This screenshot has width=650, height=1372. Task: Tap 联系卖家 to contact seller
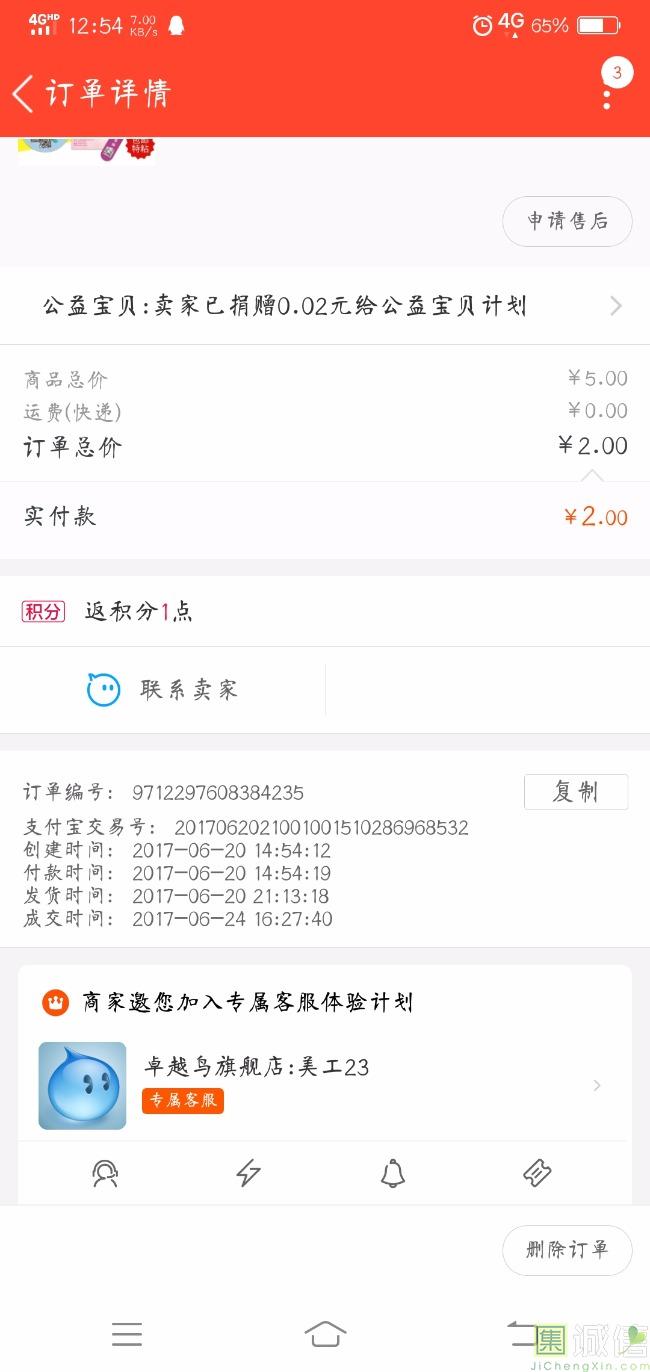pos(163,690)
